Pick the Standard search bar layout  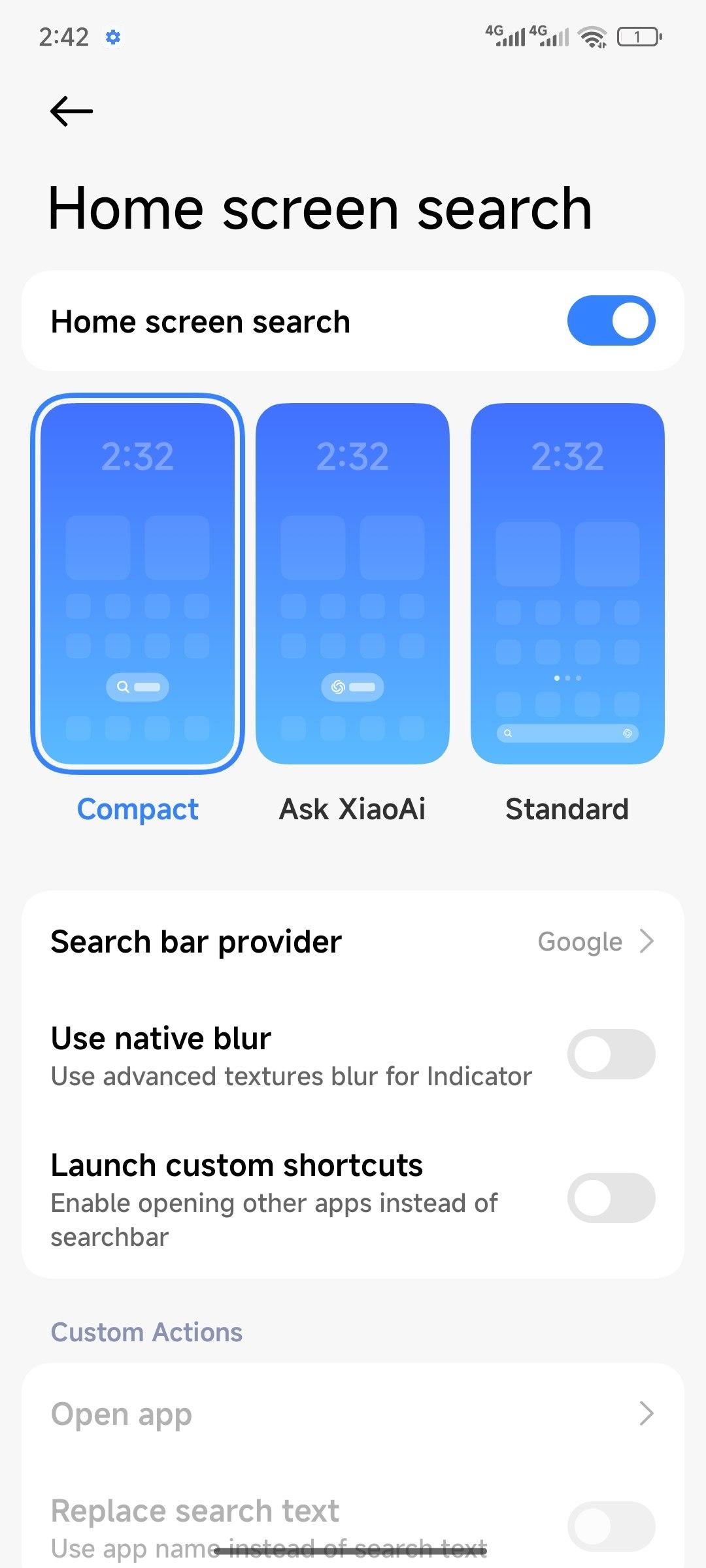point(567,583)
